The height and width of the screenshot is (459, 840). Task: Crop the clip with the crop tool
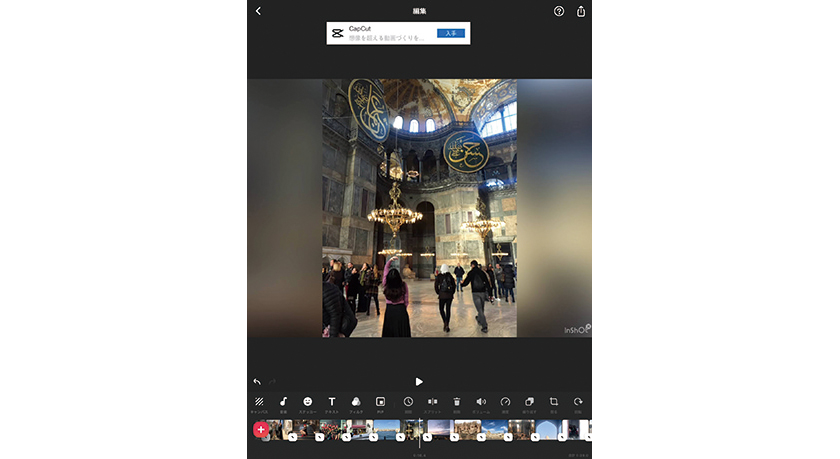(x=554, y=402)
